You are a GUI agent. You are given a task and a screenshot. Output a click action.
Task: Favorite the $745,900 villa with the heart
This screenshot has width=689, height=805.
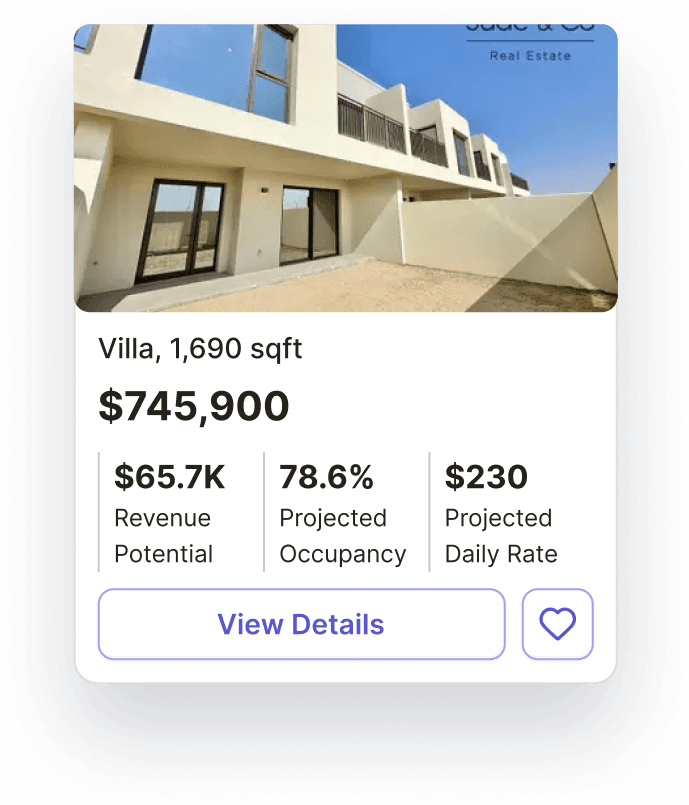click(x=557, y=624)
